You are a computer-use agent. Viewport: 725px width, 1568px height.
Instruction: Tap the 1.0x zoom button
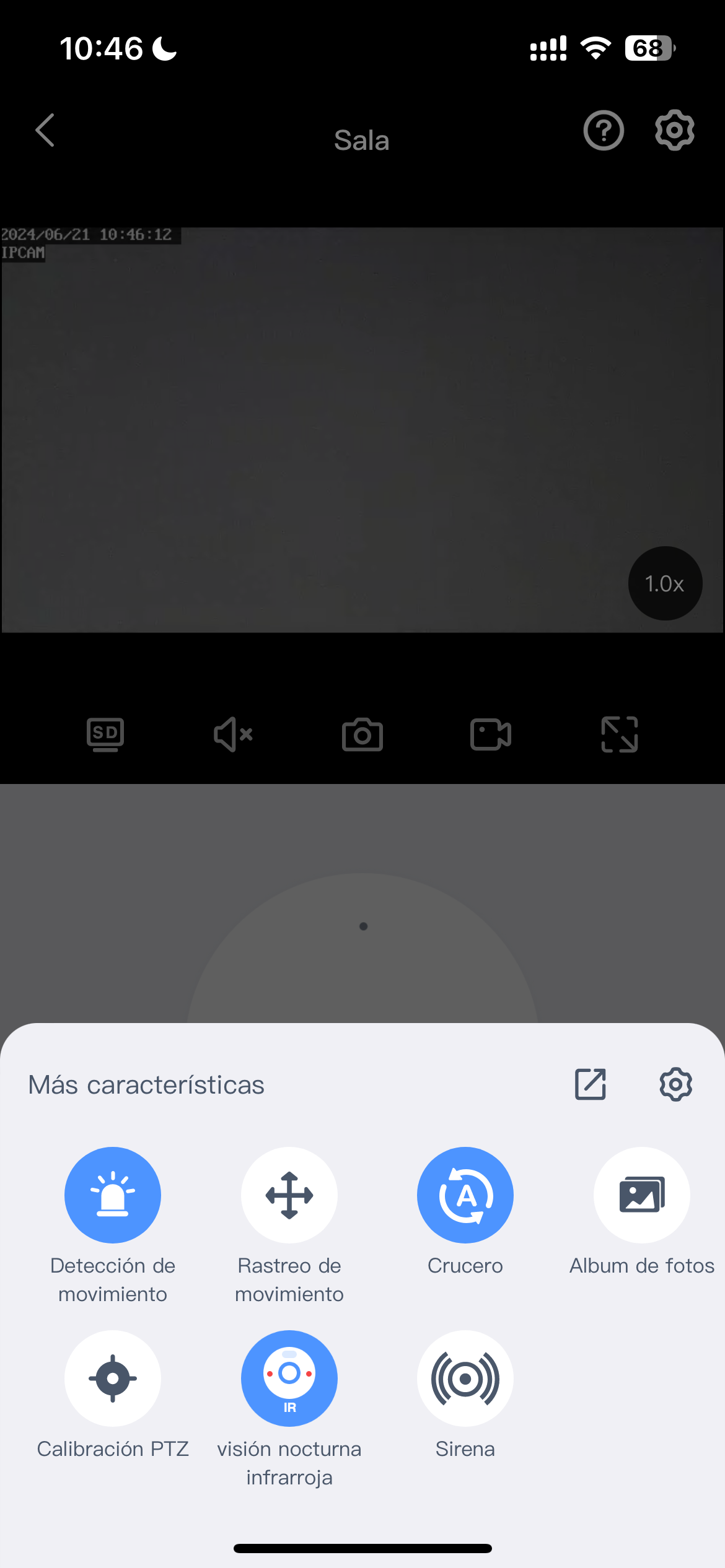click(665, 583)
